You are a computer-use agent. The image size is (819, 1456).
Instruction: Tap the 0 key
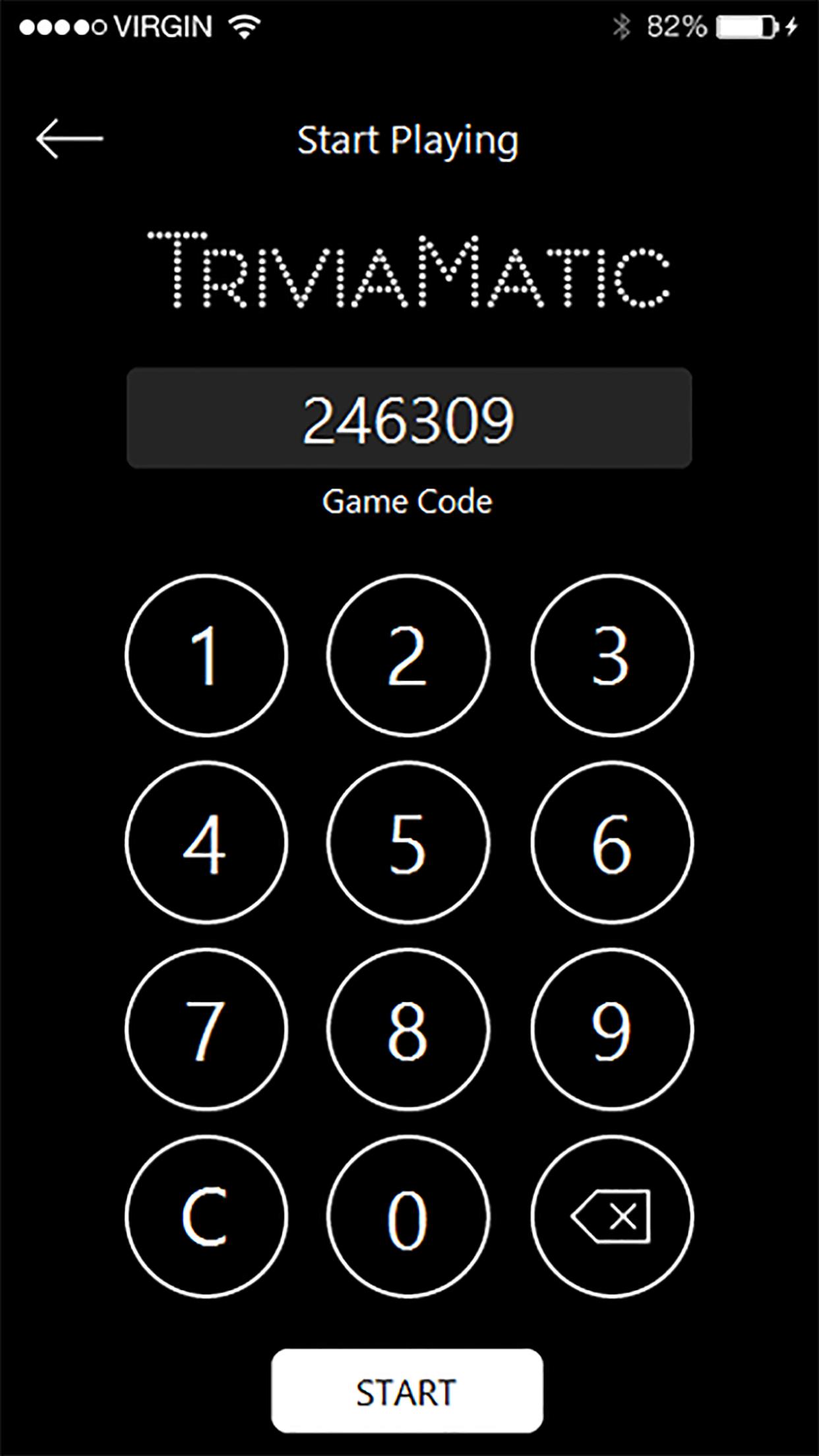pyautogui.click(x=408, y=1217)
